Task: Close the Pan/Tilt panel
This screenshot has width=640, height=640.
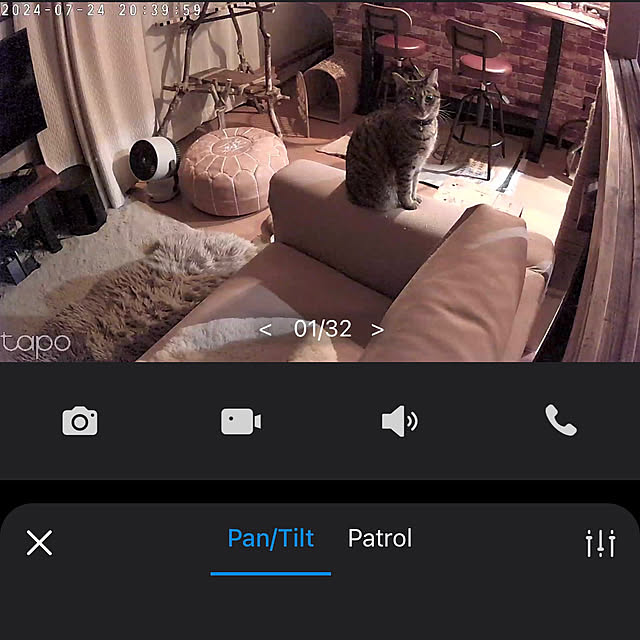Action: [x=39, y=543]
